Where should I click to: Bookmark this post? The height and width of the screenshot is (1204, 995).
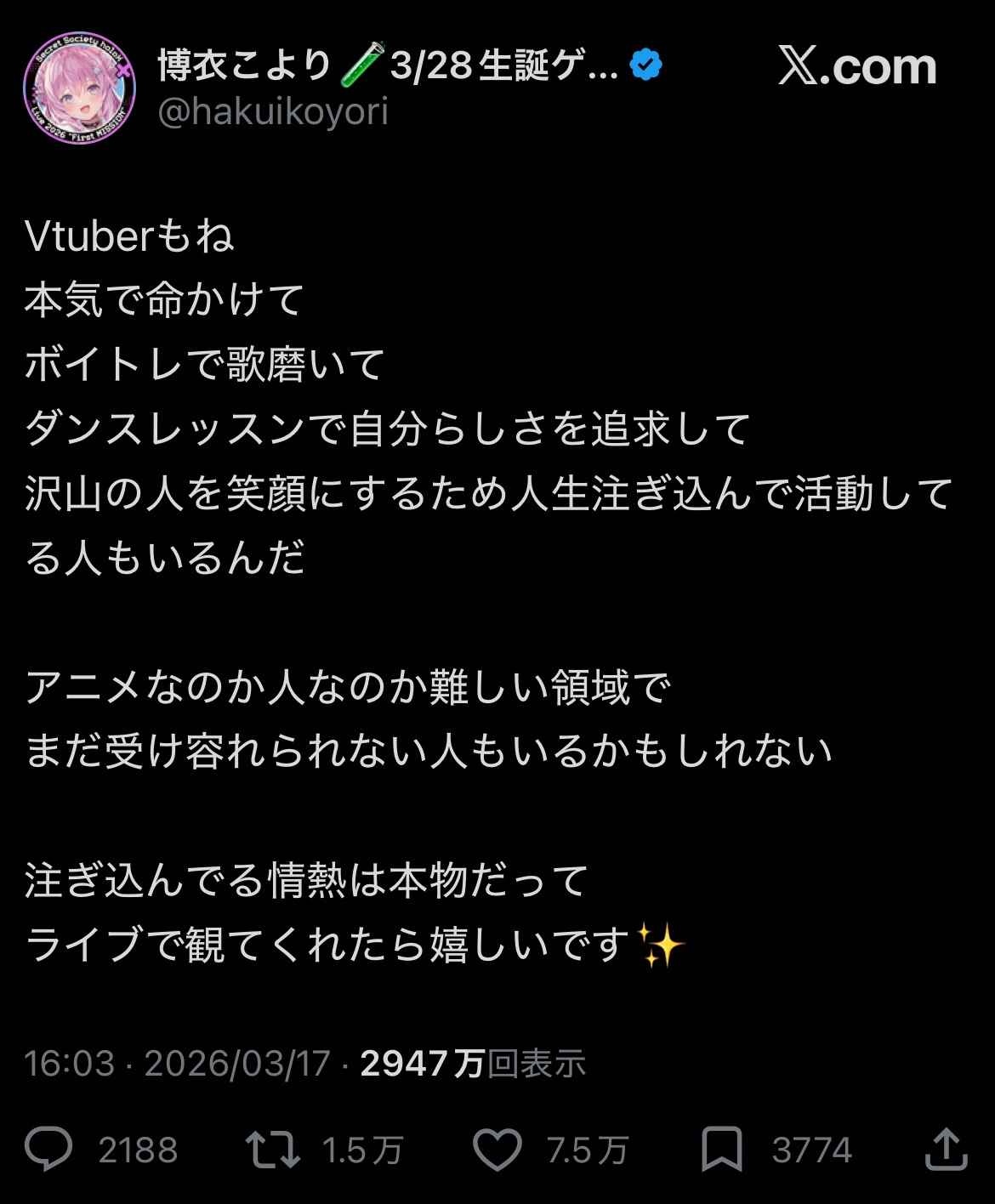[x=721, y=1150]
